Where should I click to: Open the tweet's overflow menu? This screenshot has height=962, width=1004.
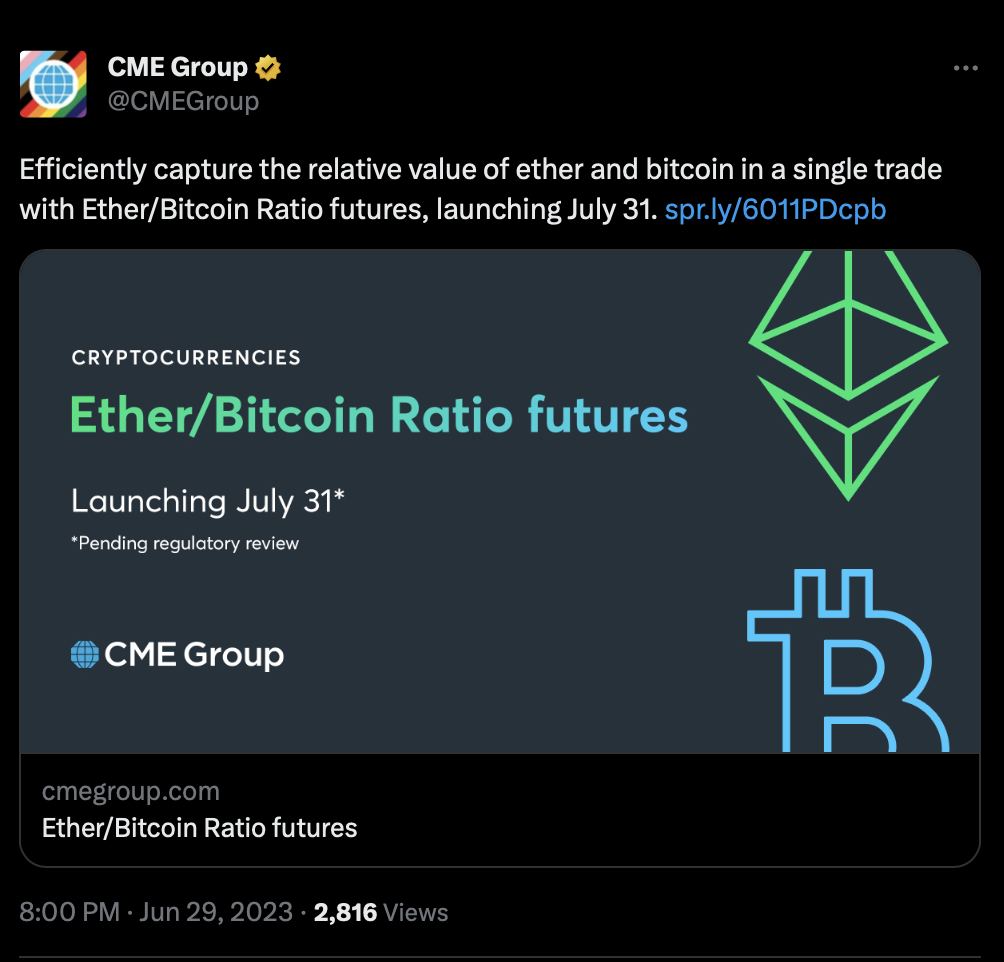(965, 68)
